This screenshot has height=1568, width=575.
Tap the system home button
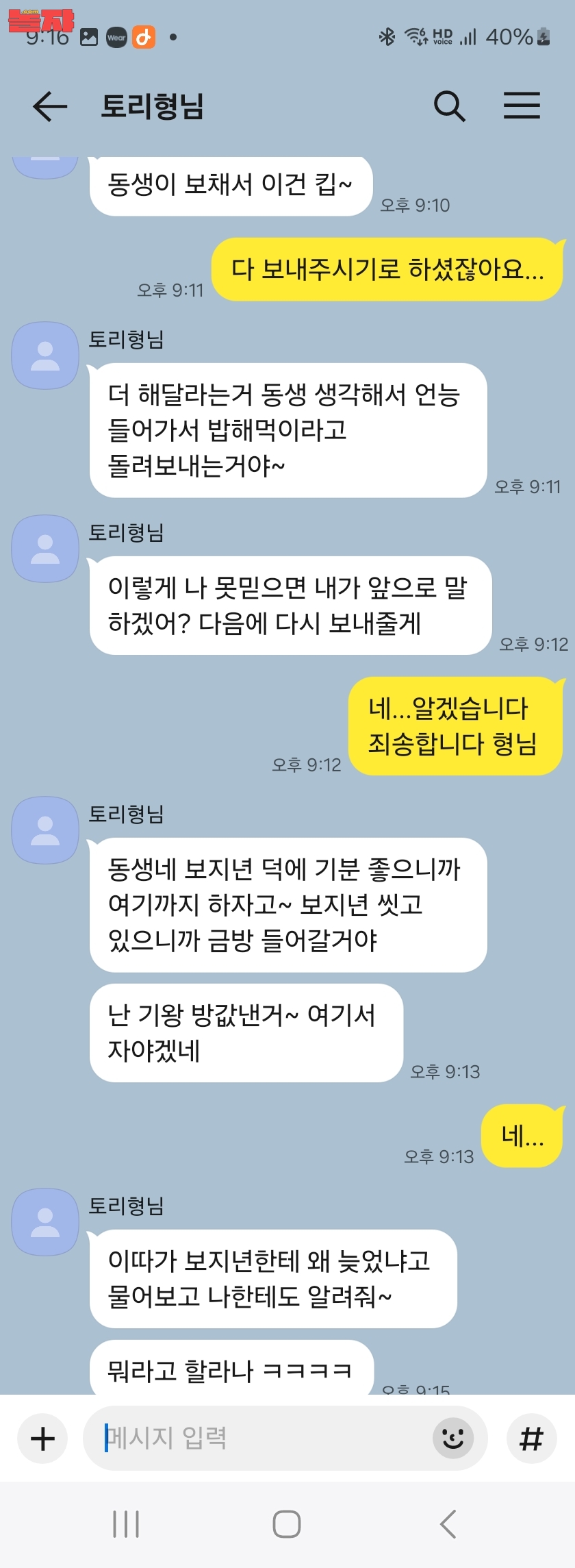click(287, 1525)
